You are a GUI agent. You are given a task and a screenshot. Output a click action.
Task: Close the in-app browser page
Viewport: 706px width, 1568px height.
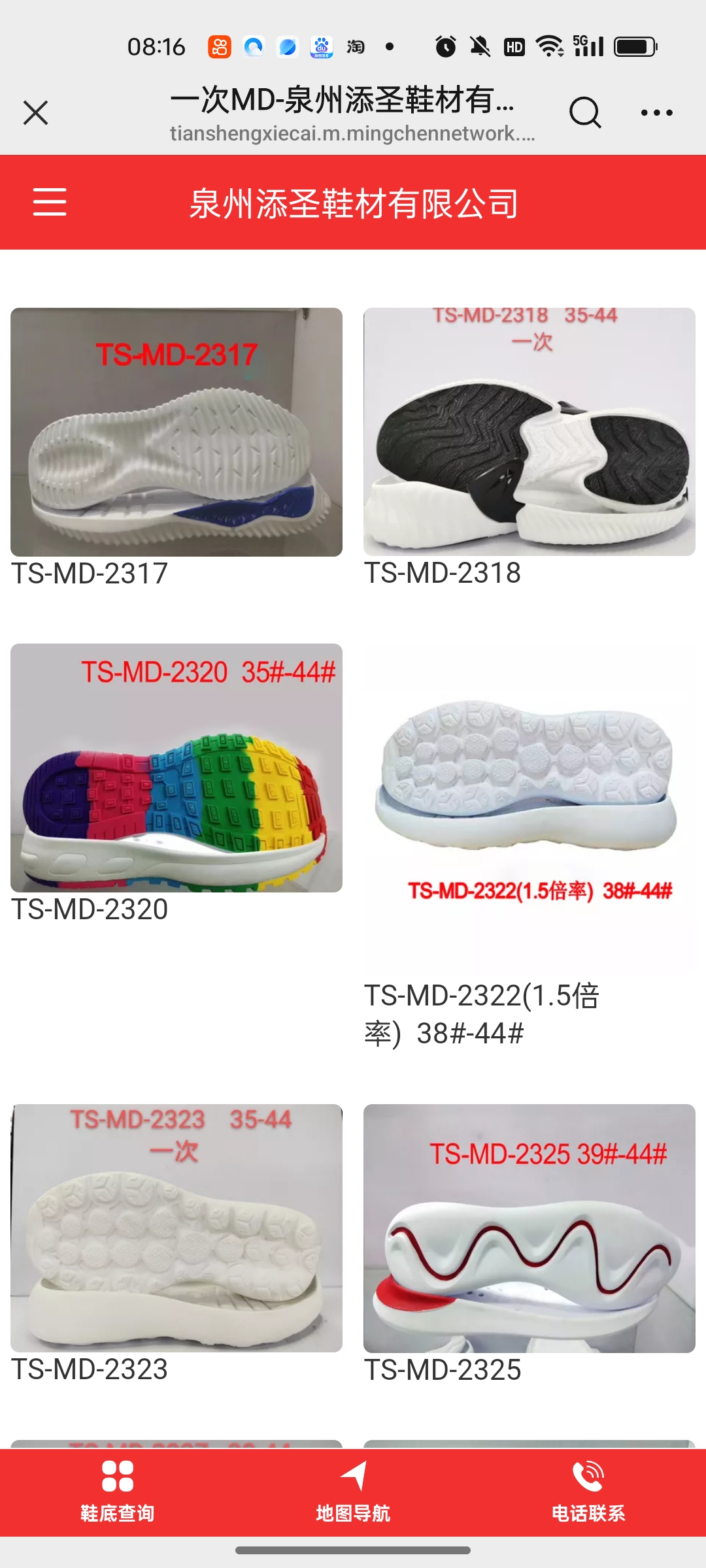[x=36, y=112]
